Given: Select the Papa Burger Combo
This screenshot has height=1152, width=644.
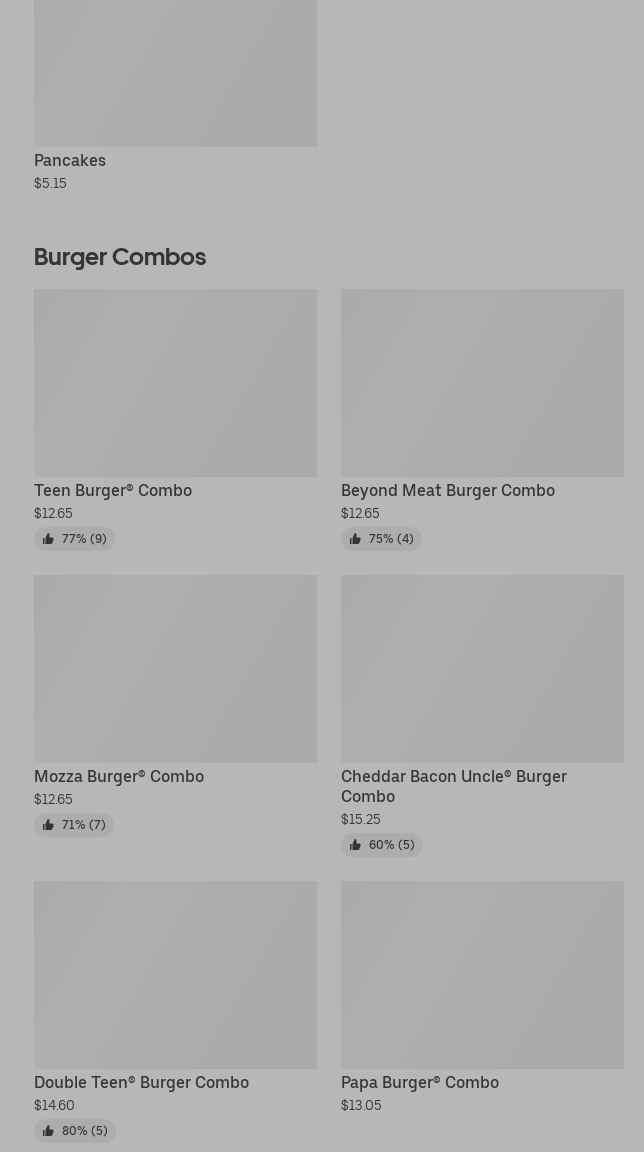Looking at the screenshot, I should click(482, 998).
